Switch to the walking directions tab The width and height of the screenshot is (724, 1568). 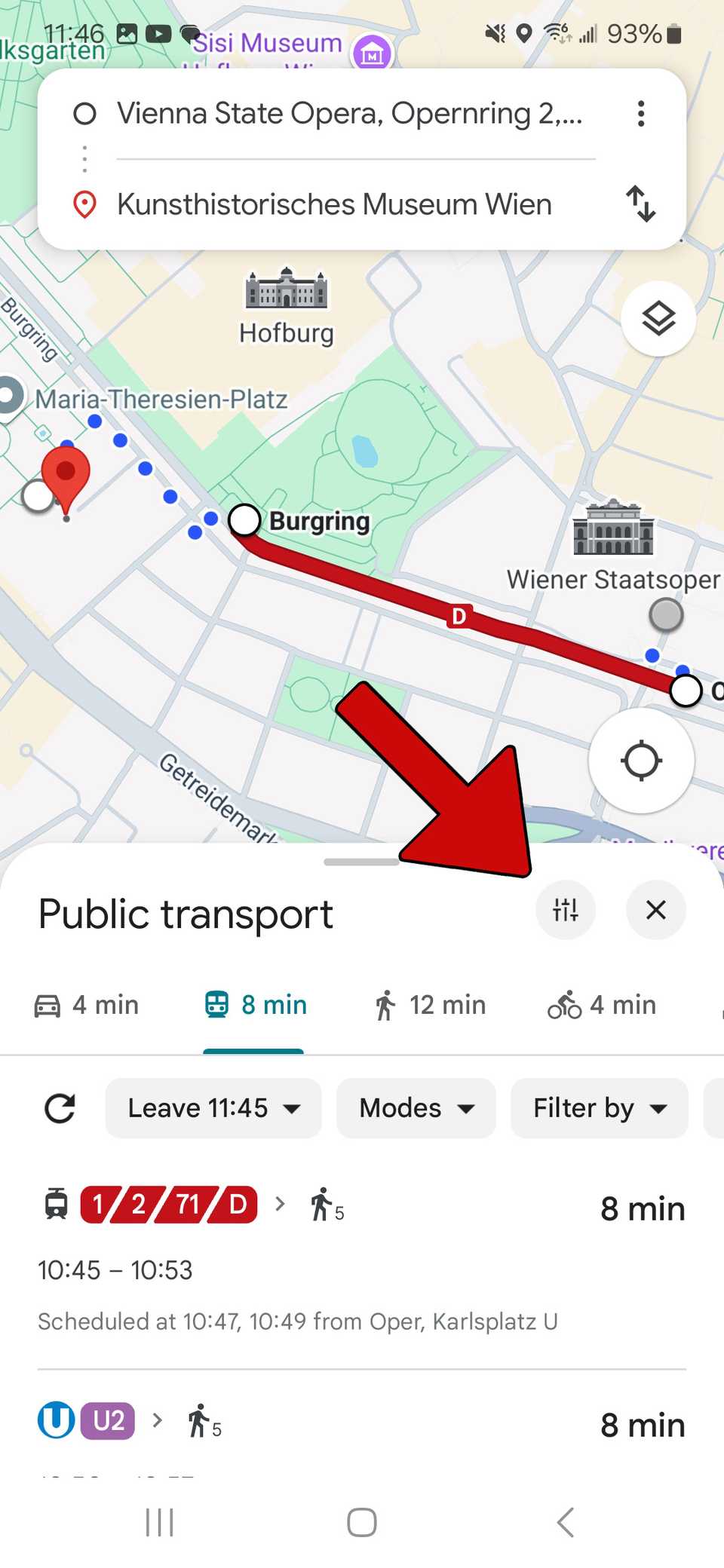[427, 1005]
